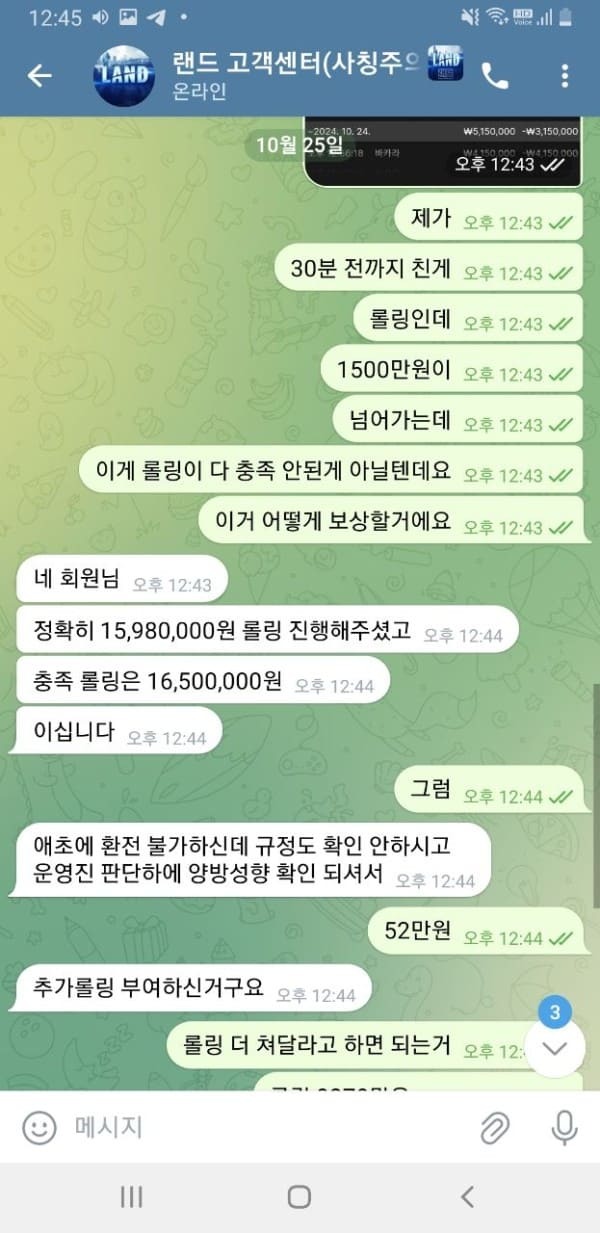Go back to the chat list
This screenshot has height=1233, width=600.
[x=39, y=76]
